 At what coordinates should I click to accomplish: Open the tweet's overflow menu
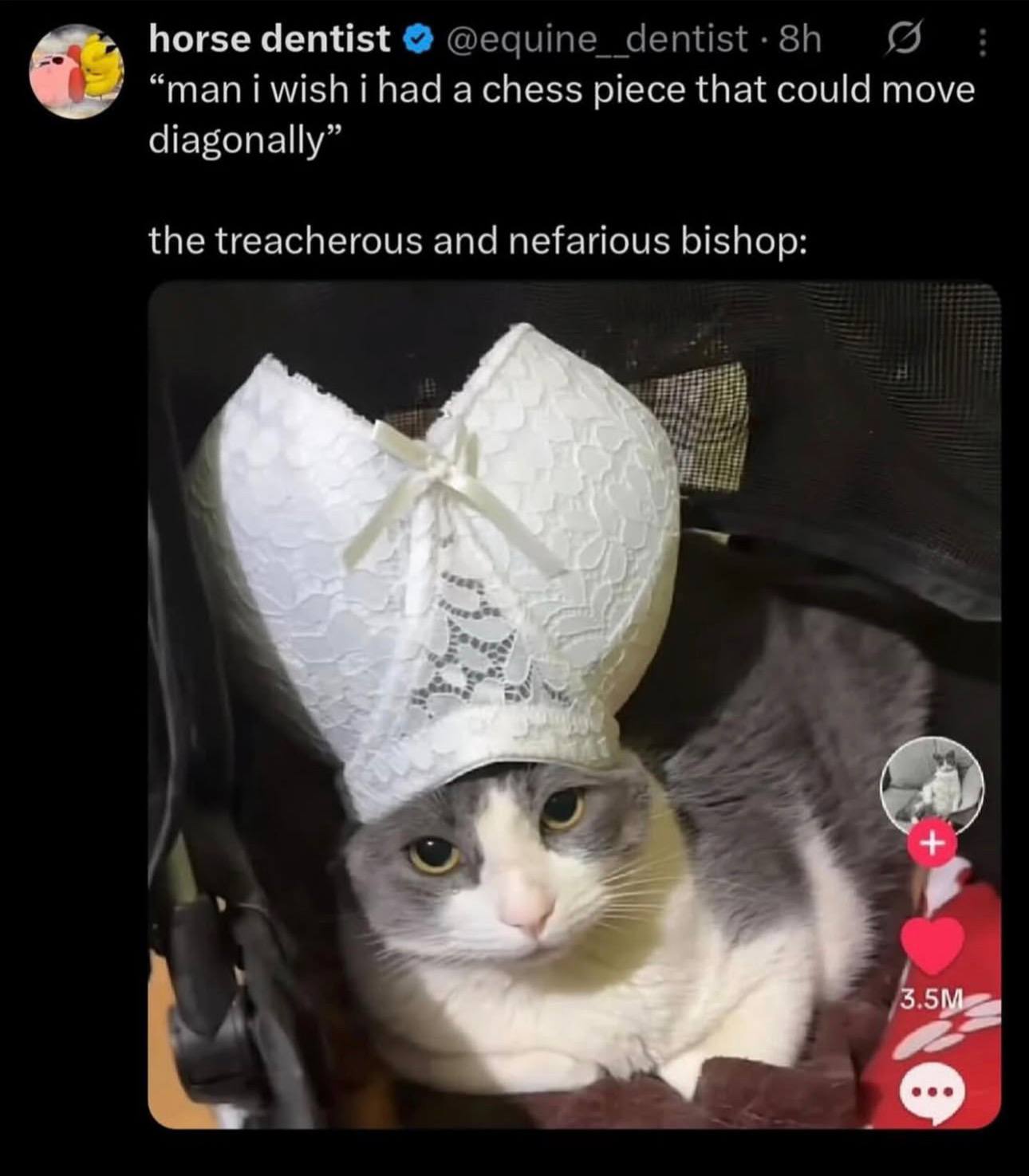[983, 41]
